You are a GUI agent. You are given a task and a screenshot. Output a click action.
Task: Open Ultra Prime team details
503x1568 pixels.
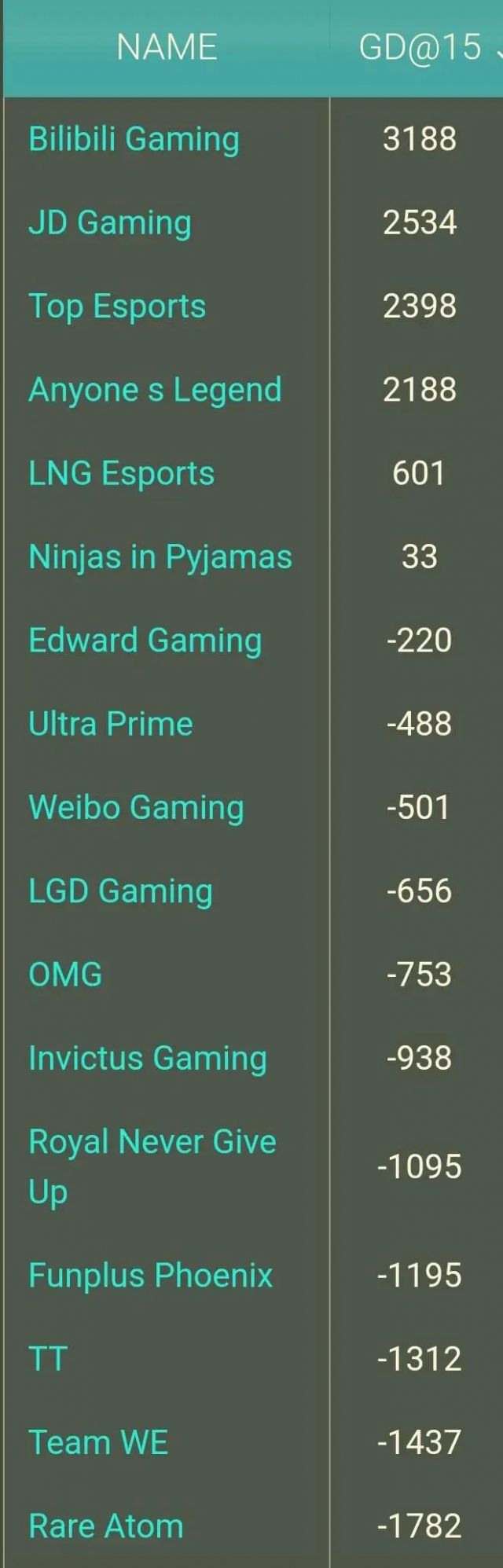pos(110,724)
